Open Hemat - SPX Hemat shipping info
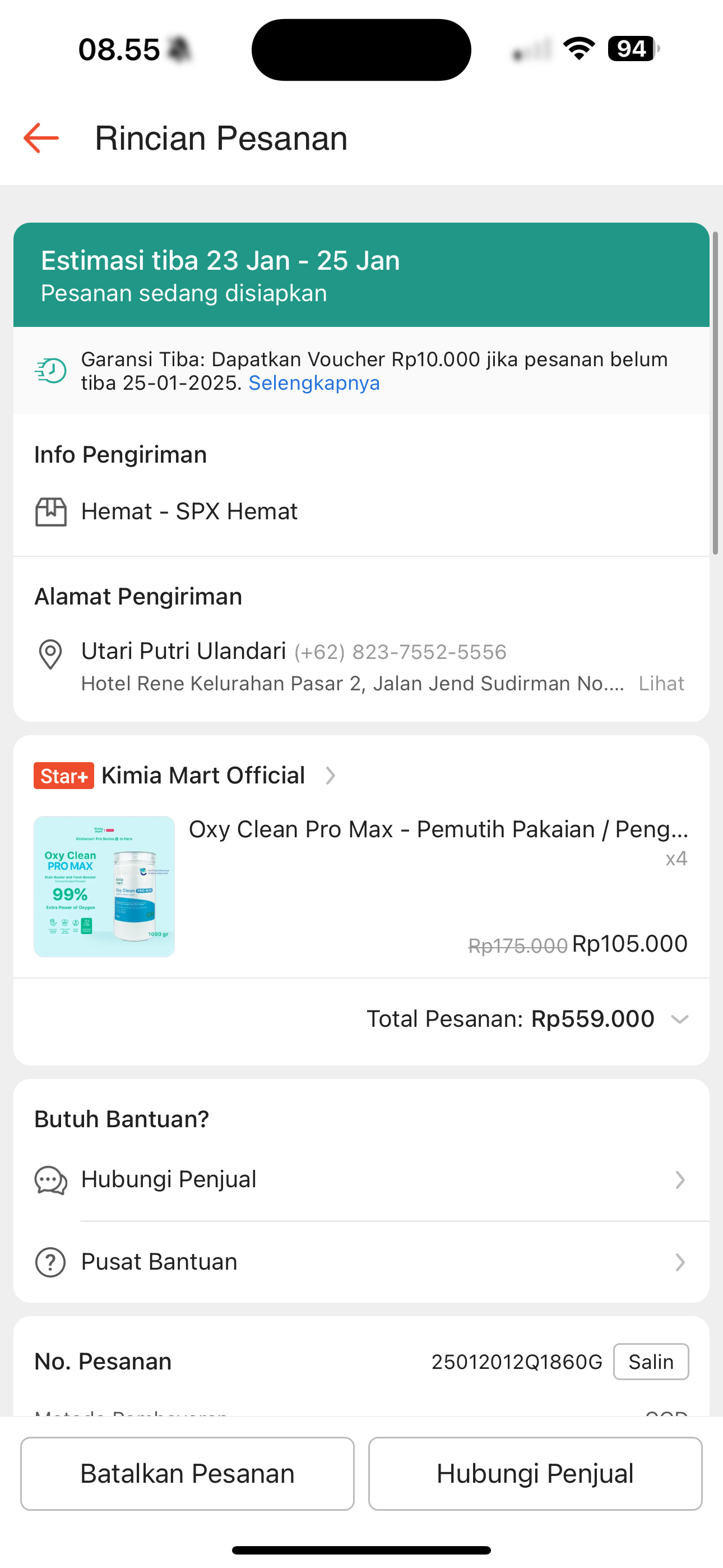This screenshot has width=723, height=1568. 189,512
